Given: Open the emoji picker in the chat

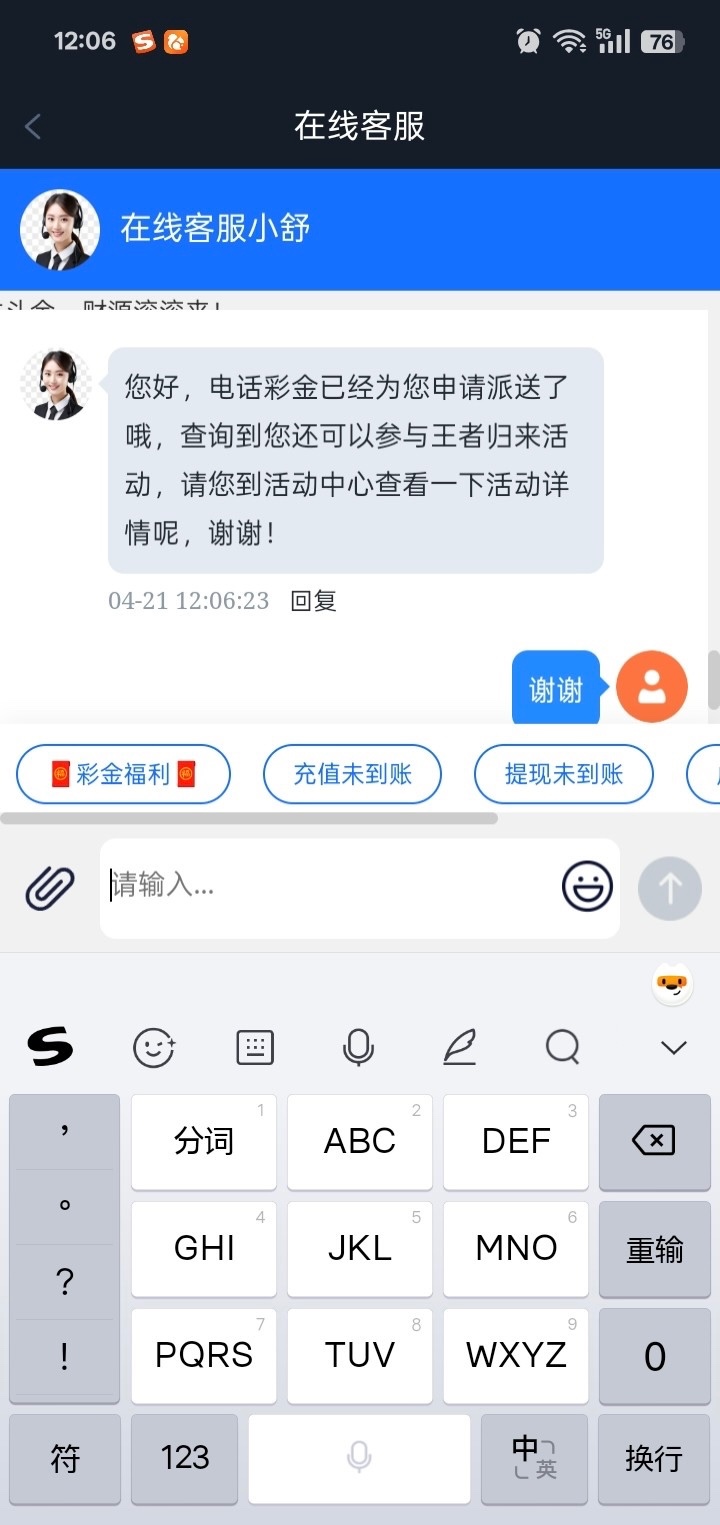Looking at the screenshot, I should 587,886.
